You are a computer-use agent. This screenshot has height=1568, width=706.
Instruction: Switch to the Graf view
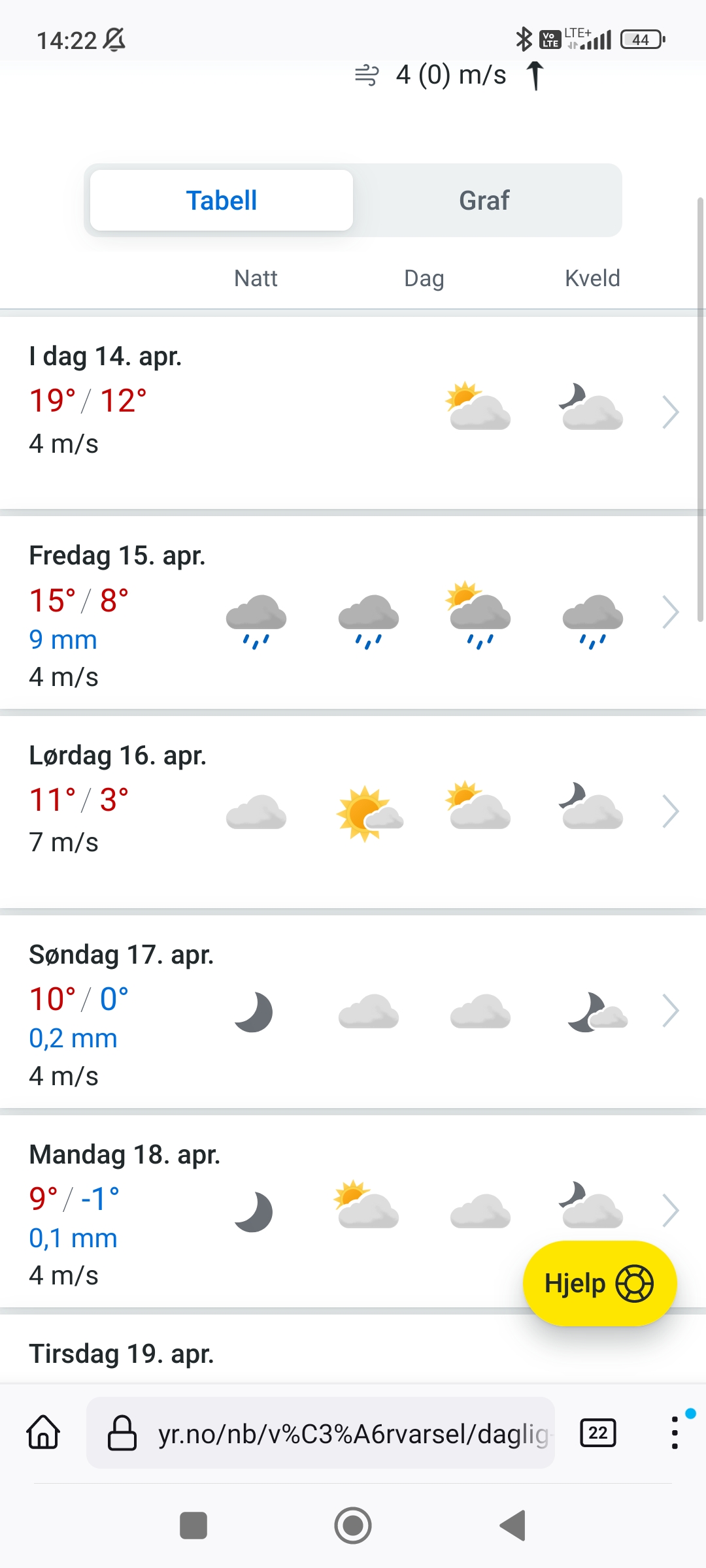(484, 201)
